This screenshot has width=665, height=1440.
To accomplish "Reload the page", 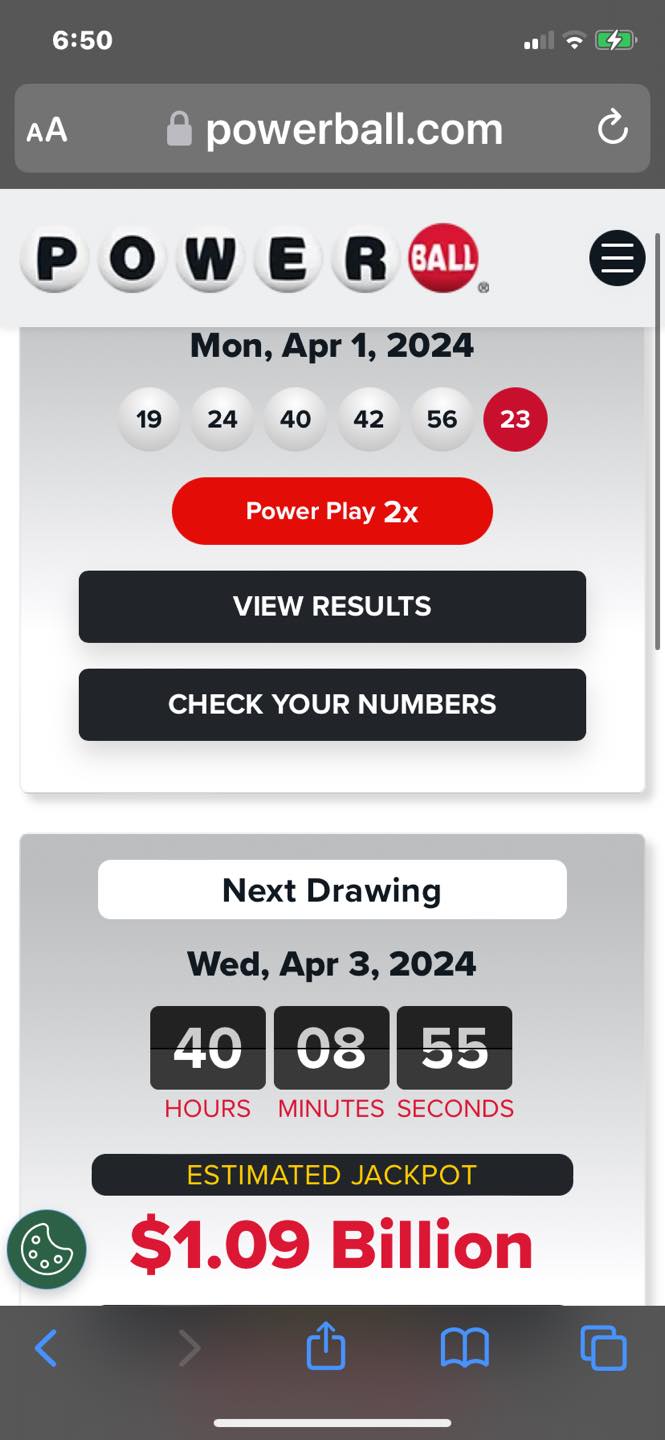I will pyautogui.click(x=611, y=129).
